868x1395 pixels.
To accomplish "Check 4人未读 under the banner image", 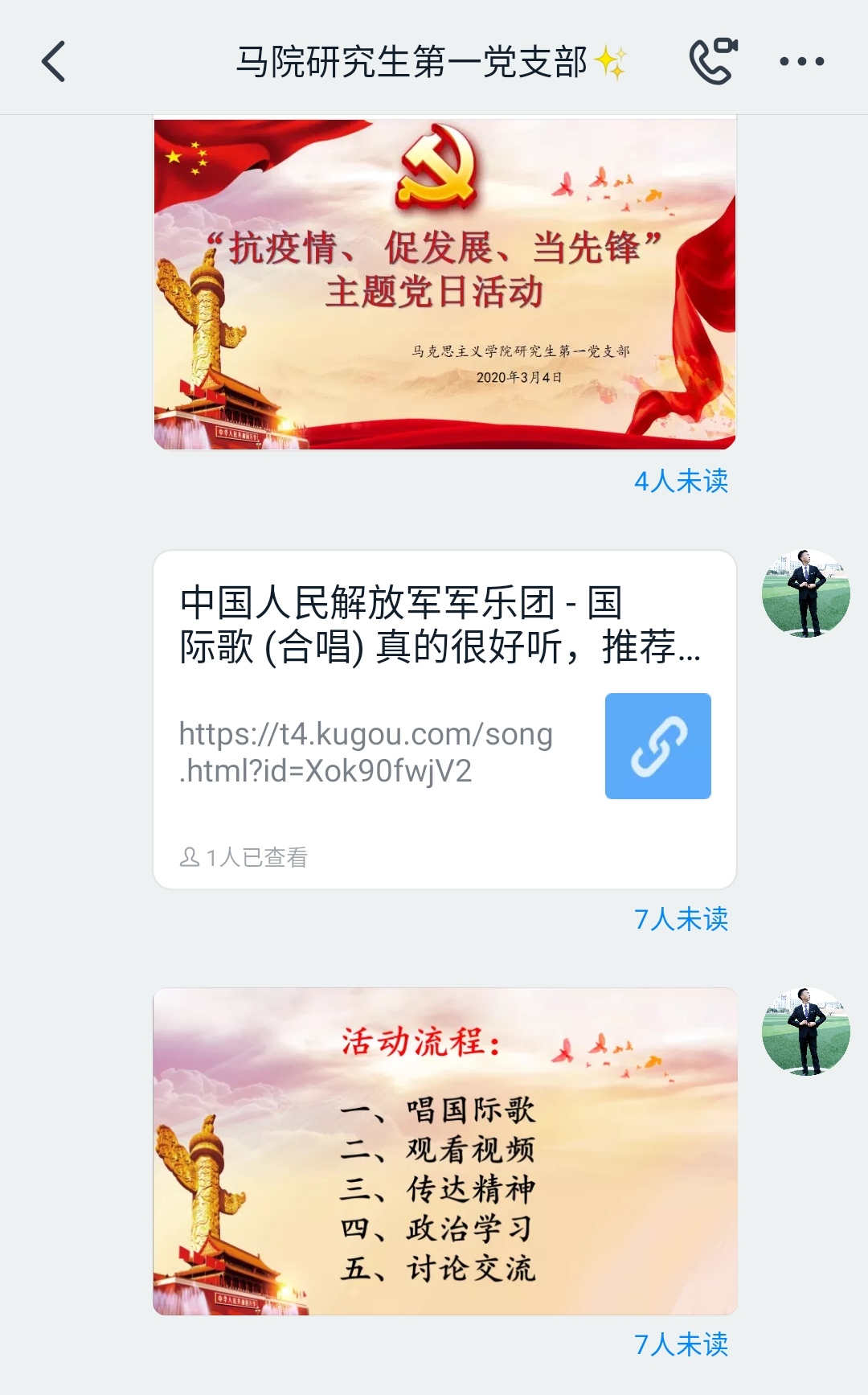I will [x=681, y=481].
